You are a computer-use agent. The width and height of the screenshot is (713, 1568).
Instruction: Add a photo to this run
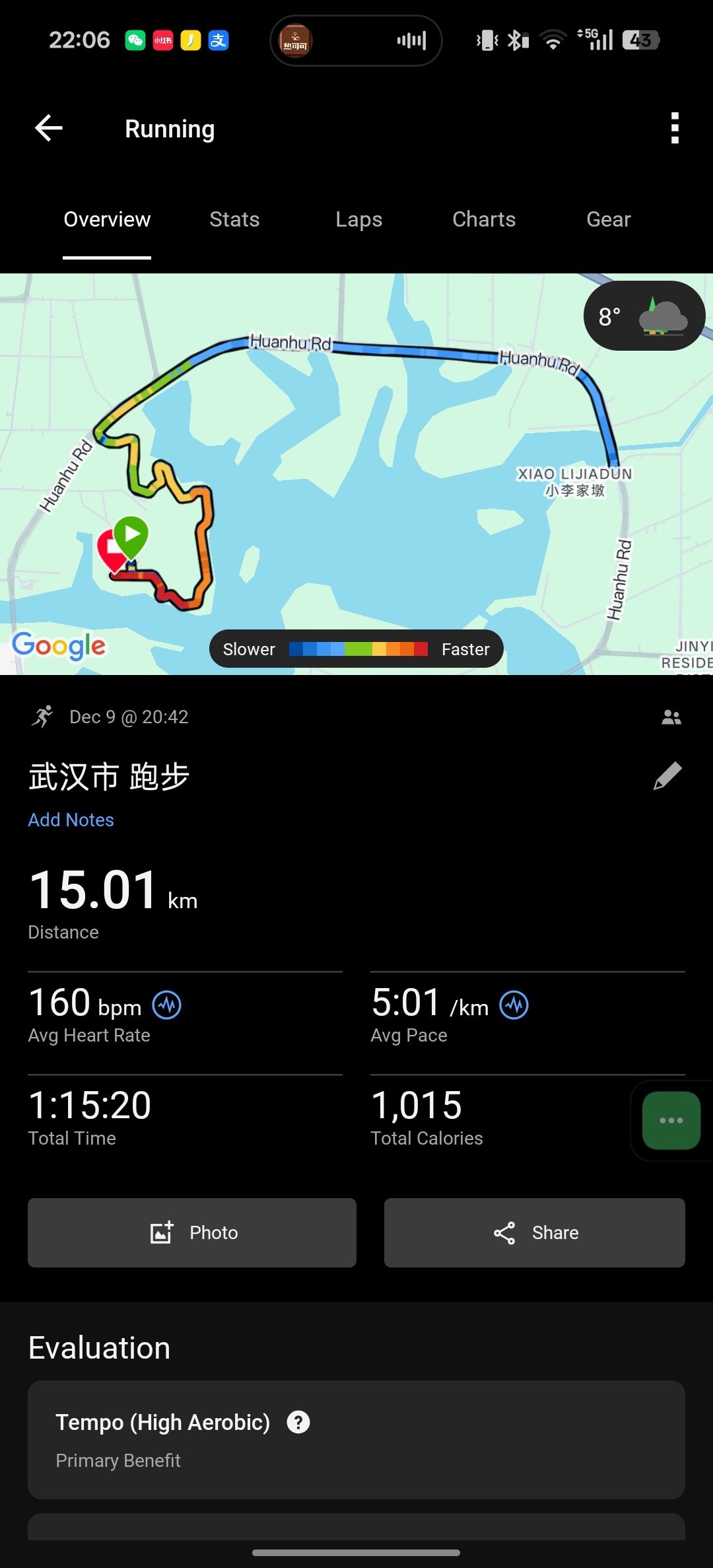192,1232
